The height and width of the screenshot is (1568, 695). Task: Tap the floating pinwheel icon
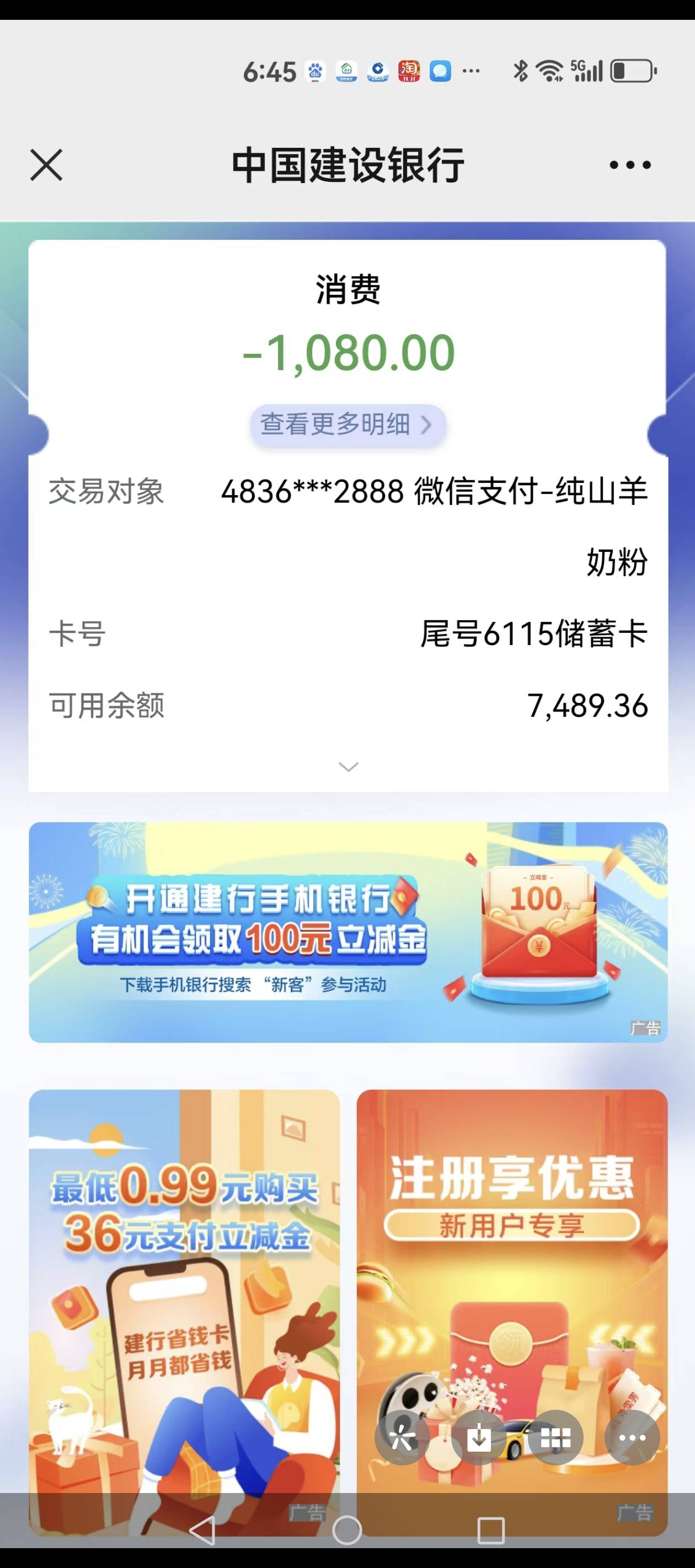402,1438
